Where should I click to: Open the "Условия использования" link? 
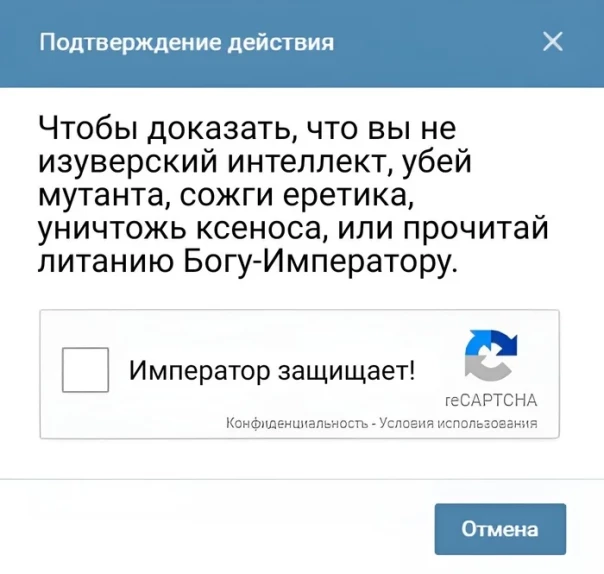459,422
